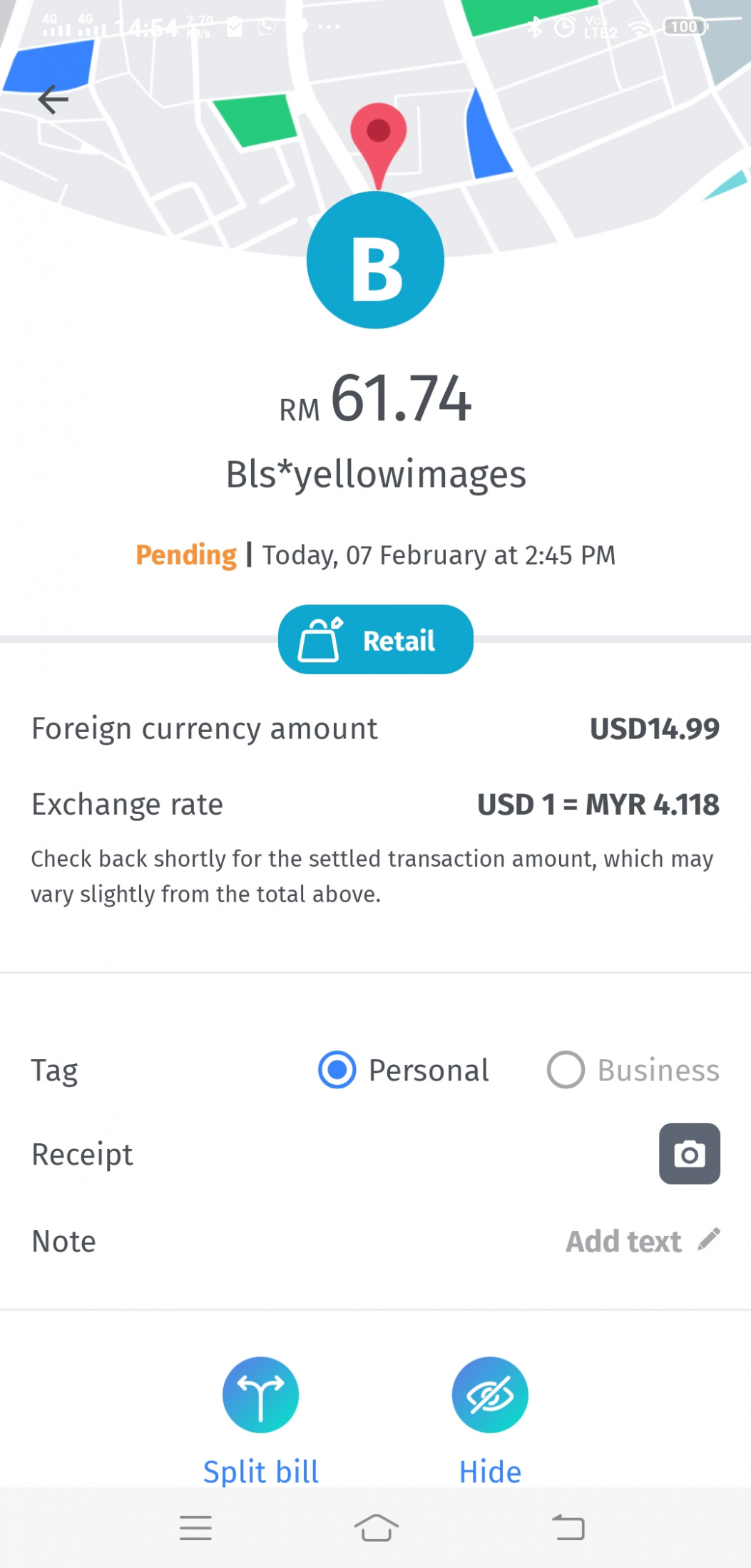The height and width of the screenshot is (1568, 751).
Task: Tap the system back button
Action: click(x=568, y=1527)
